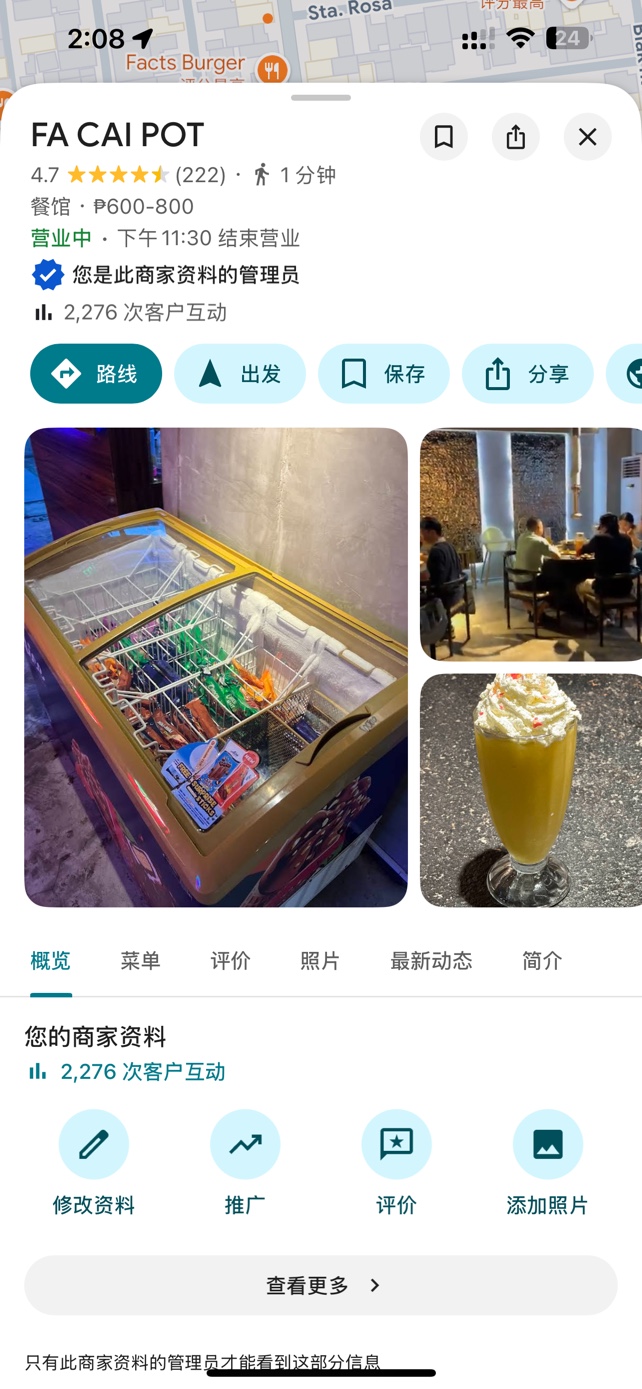
Task: Add photos with 添加照片
Action: coord(547,1163)
